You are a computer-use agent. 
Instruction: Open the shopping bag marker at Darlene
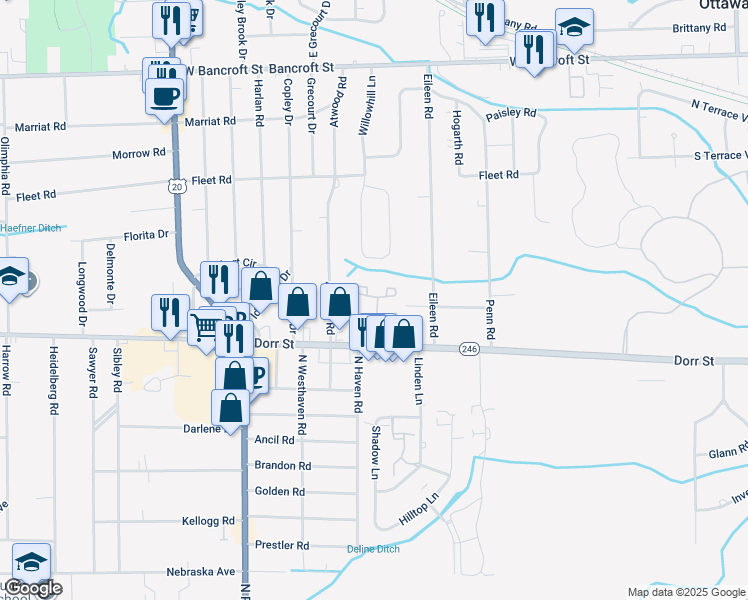point(231,408)
